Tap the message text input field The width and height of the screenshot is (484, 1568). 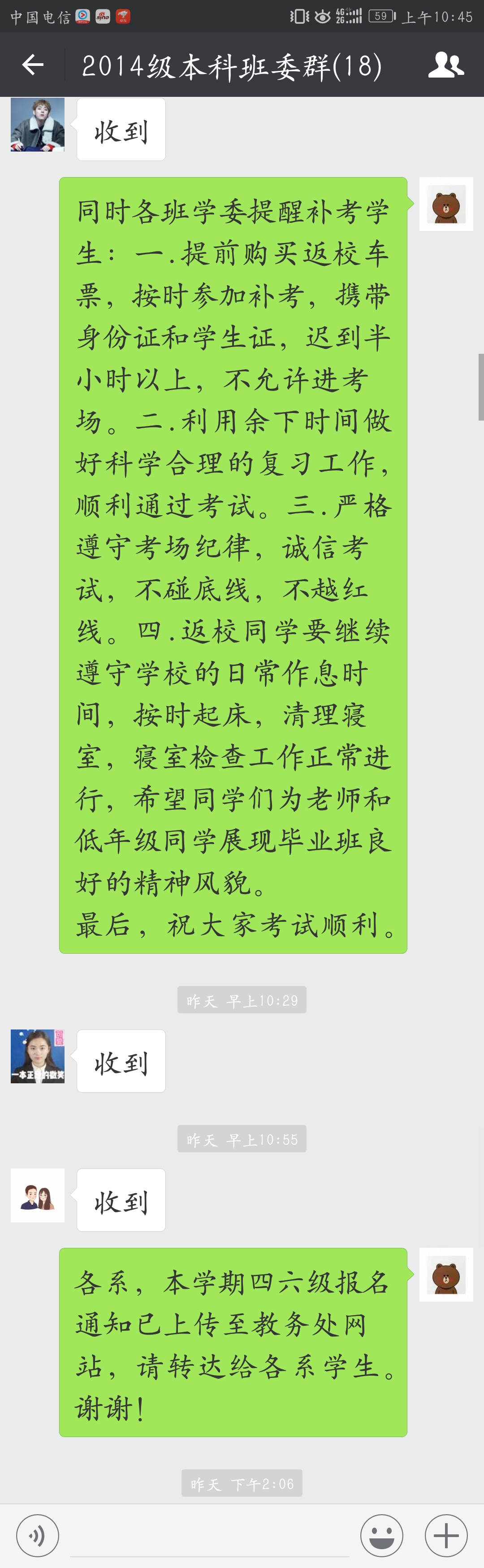210,1535
